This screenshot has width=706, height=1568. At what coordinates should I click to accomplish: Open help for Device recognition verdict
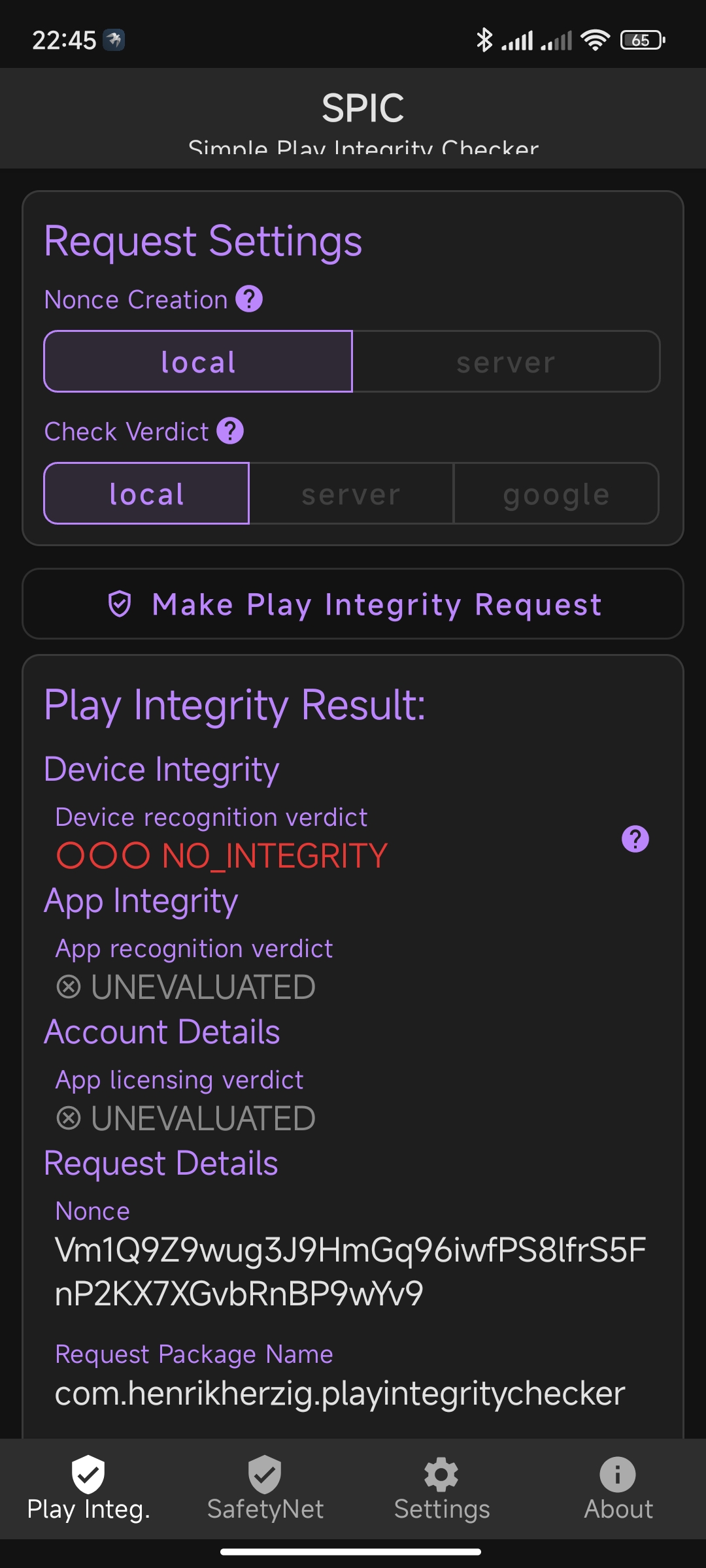(x=635, y=839)
